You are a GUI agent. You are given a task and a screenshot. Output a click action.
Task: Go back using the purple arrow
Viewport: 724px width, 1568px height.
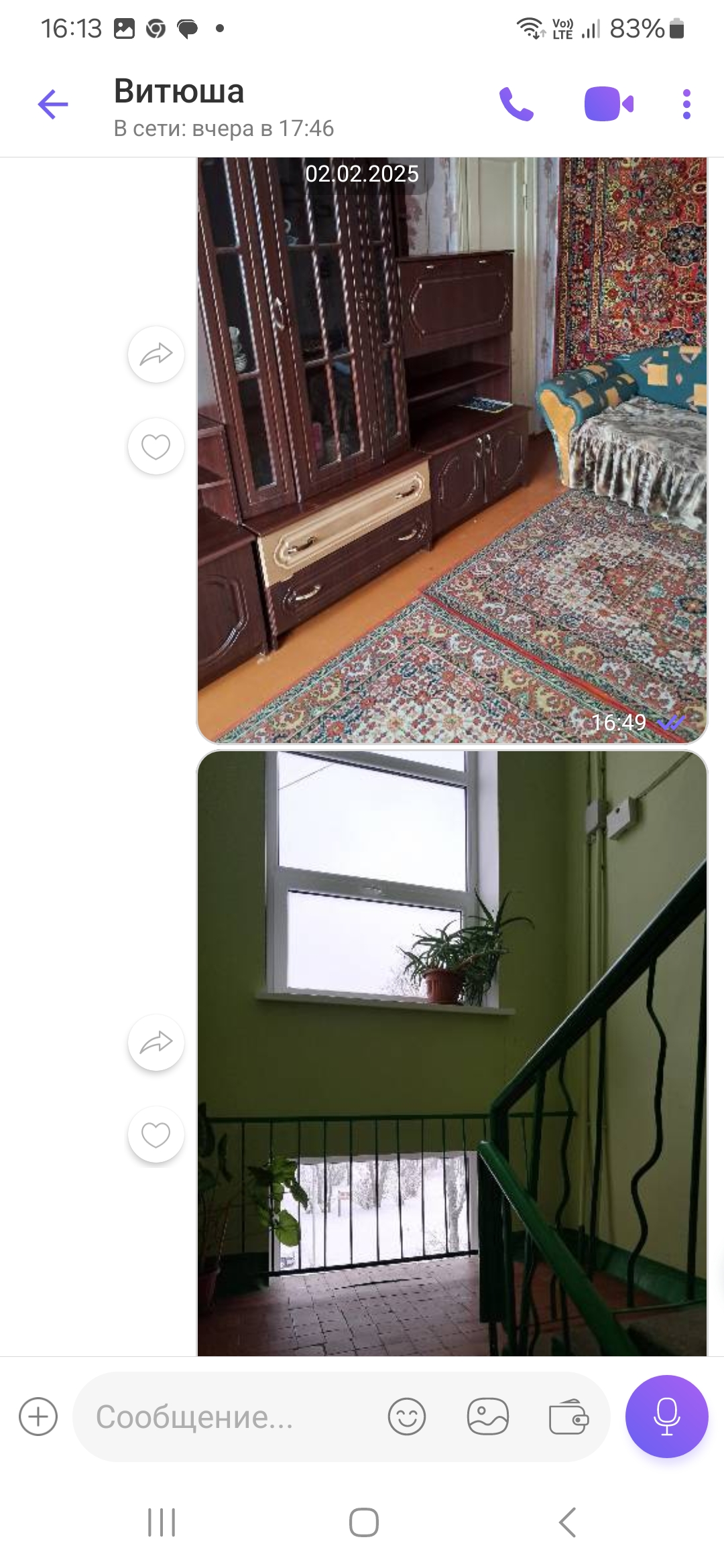[x=53, y=105]
